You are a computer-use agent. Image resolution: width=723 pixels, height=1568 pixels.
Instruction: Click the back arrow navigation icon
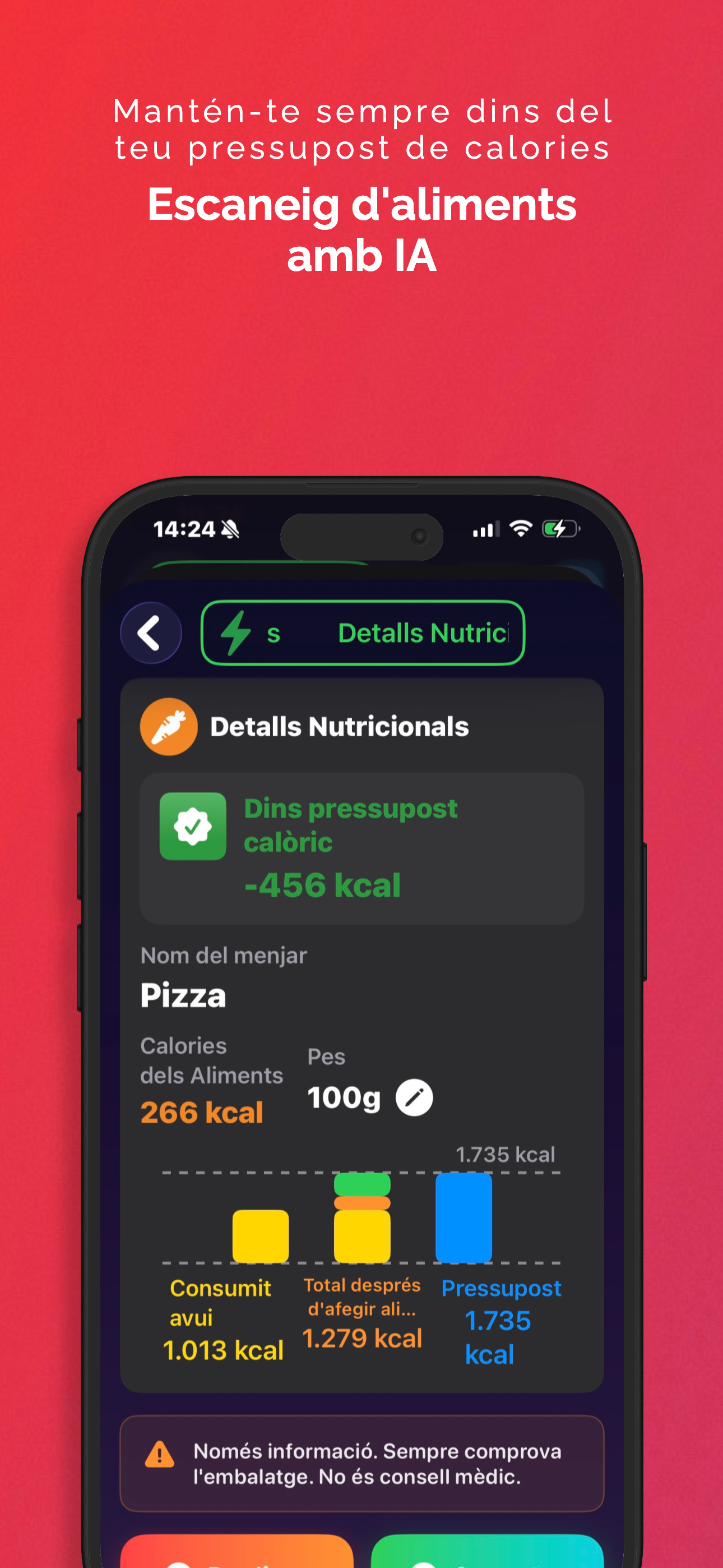click(150, 633)
